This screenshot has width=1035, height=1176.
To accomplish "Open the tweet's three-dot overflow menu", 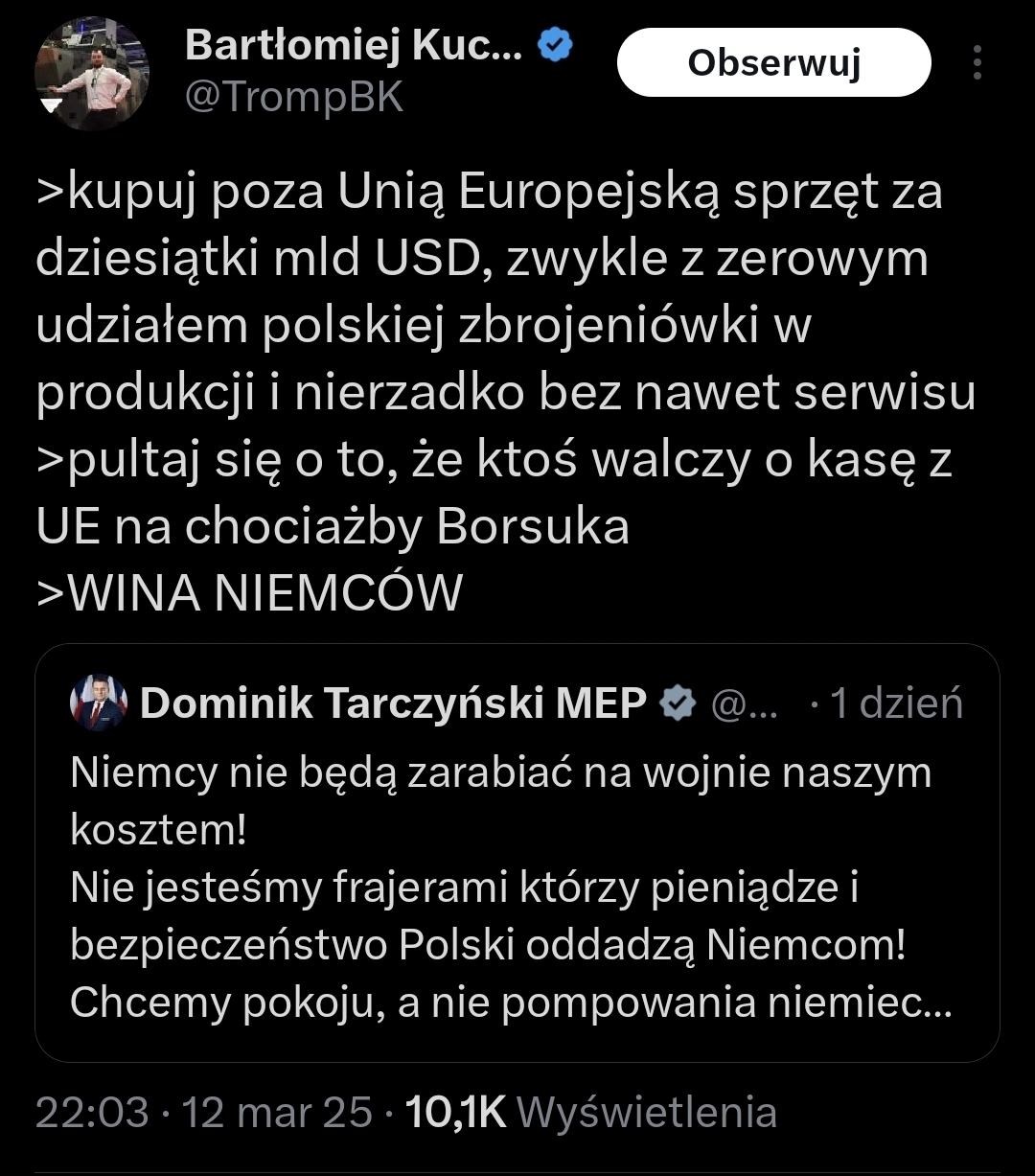I will [977, 63].
